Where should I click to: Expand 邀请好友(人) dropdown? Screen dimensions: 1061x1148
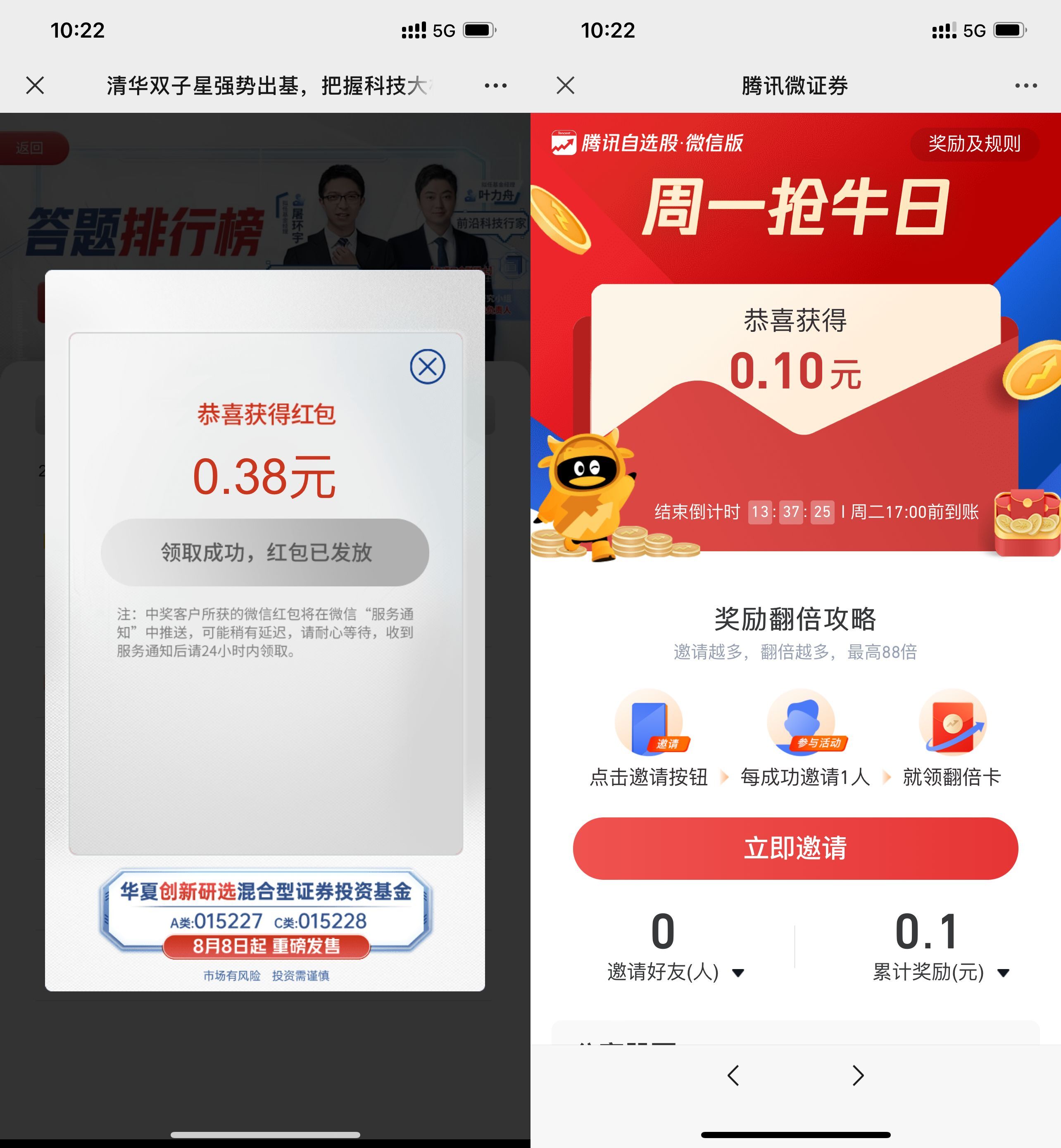tap(738, 972)
